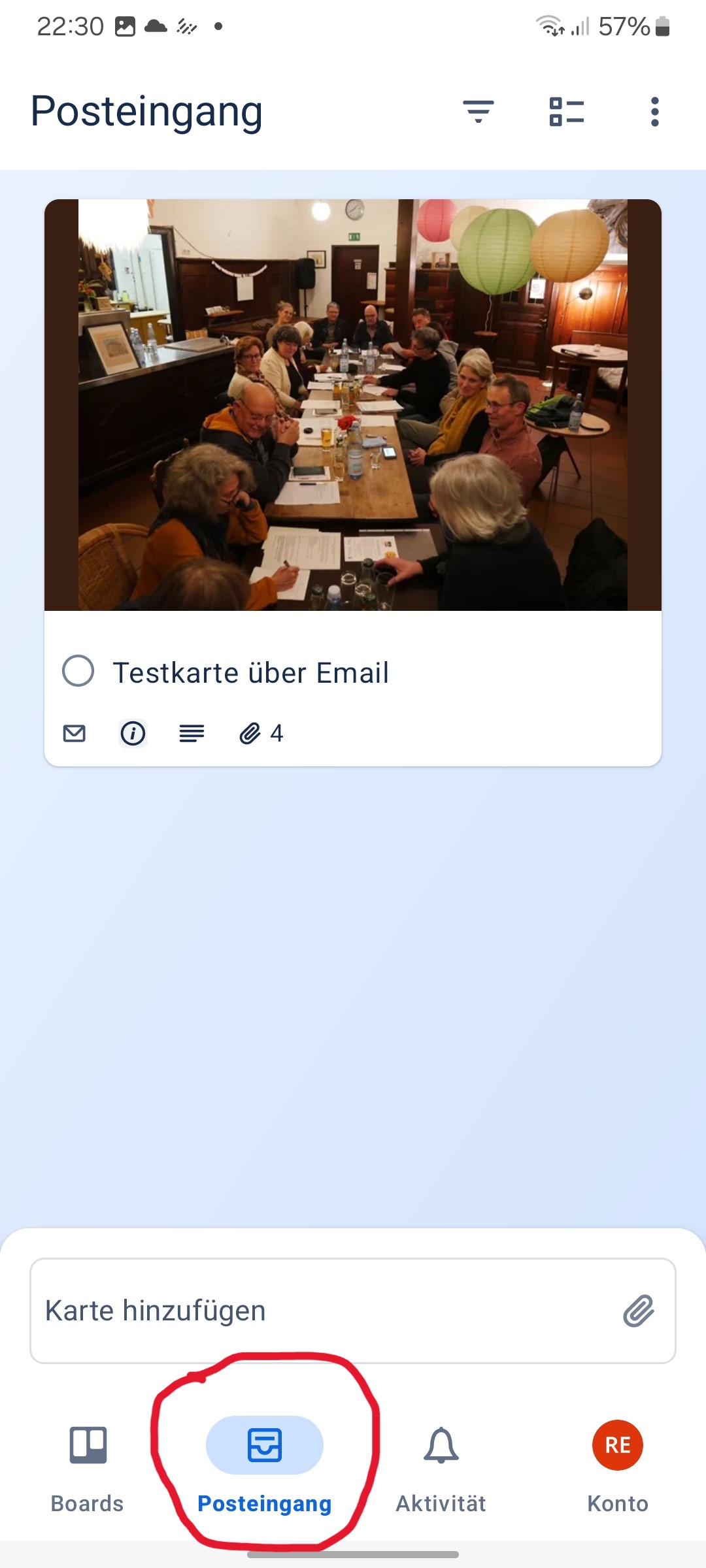This screenshot has height=1568, width=706.
Task: Open the three-dot overflow menu
Action: pyautogui.click(x=654, y=112)
